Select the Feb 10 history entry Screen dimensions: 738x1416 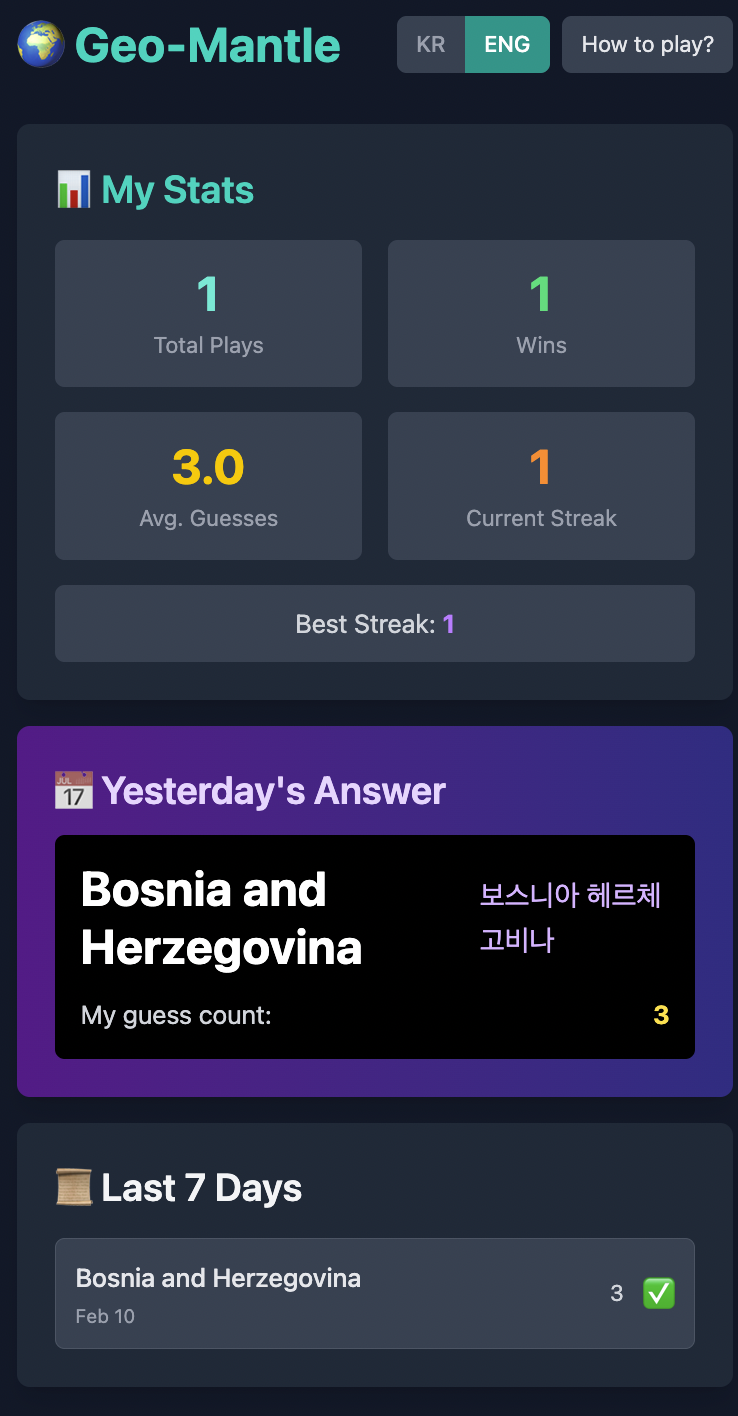374,1293
